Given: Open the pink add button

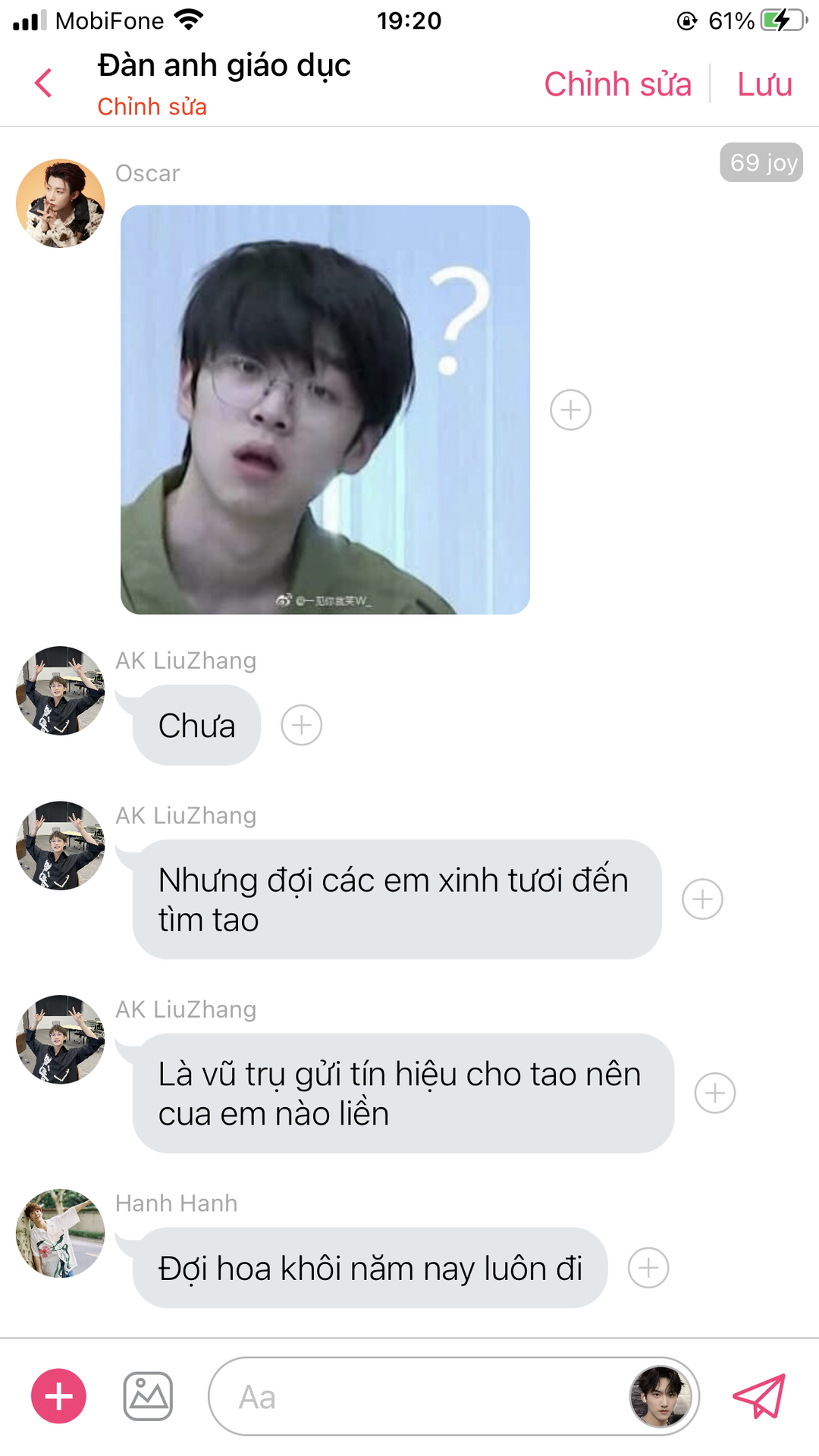Looking at the screenshot, I should (x=58, y=1396).
